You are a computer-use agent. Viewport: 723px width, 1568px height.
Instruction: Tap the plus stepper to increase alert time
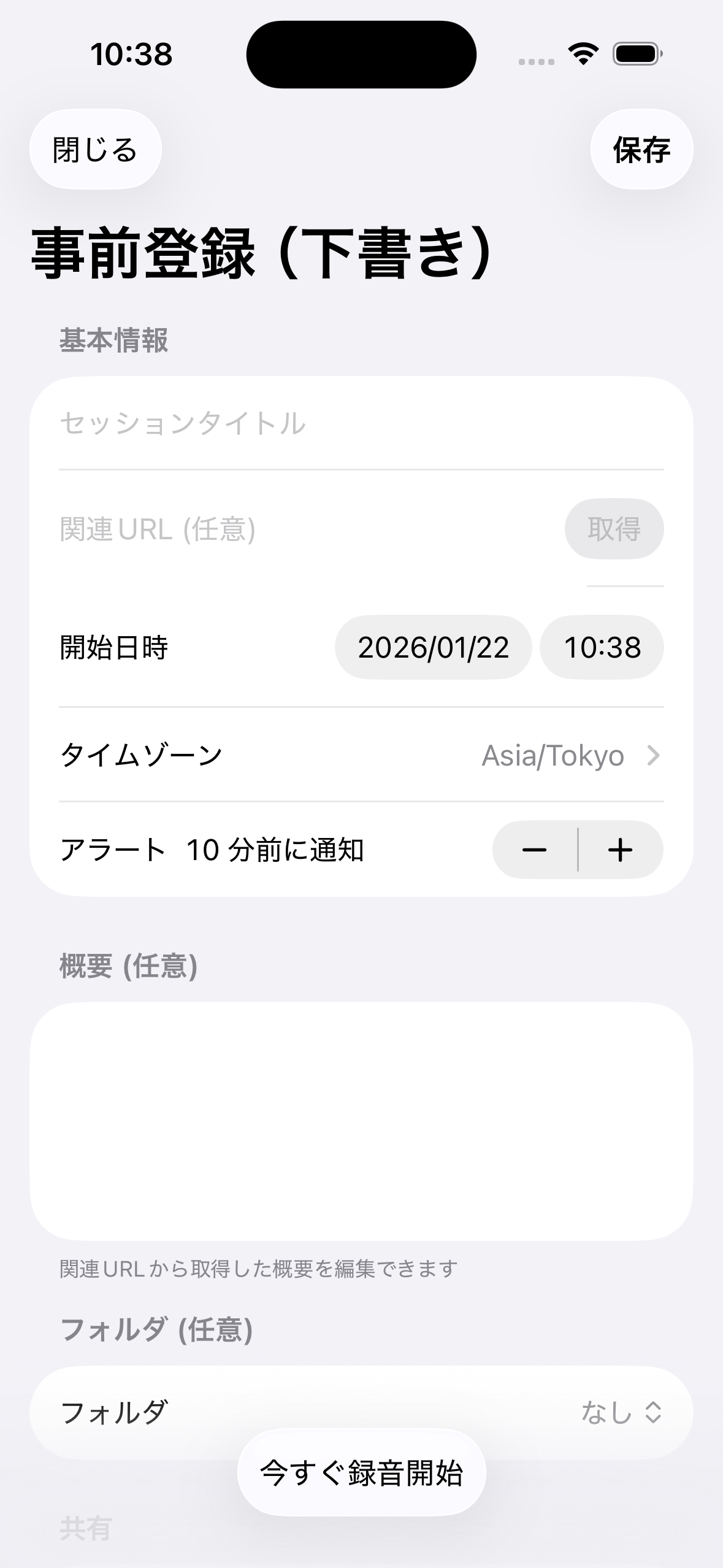point(621,850)
